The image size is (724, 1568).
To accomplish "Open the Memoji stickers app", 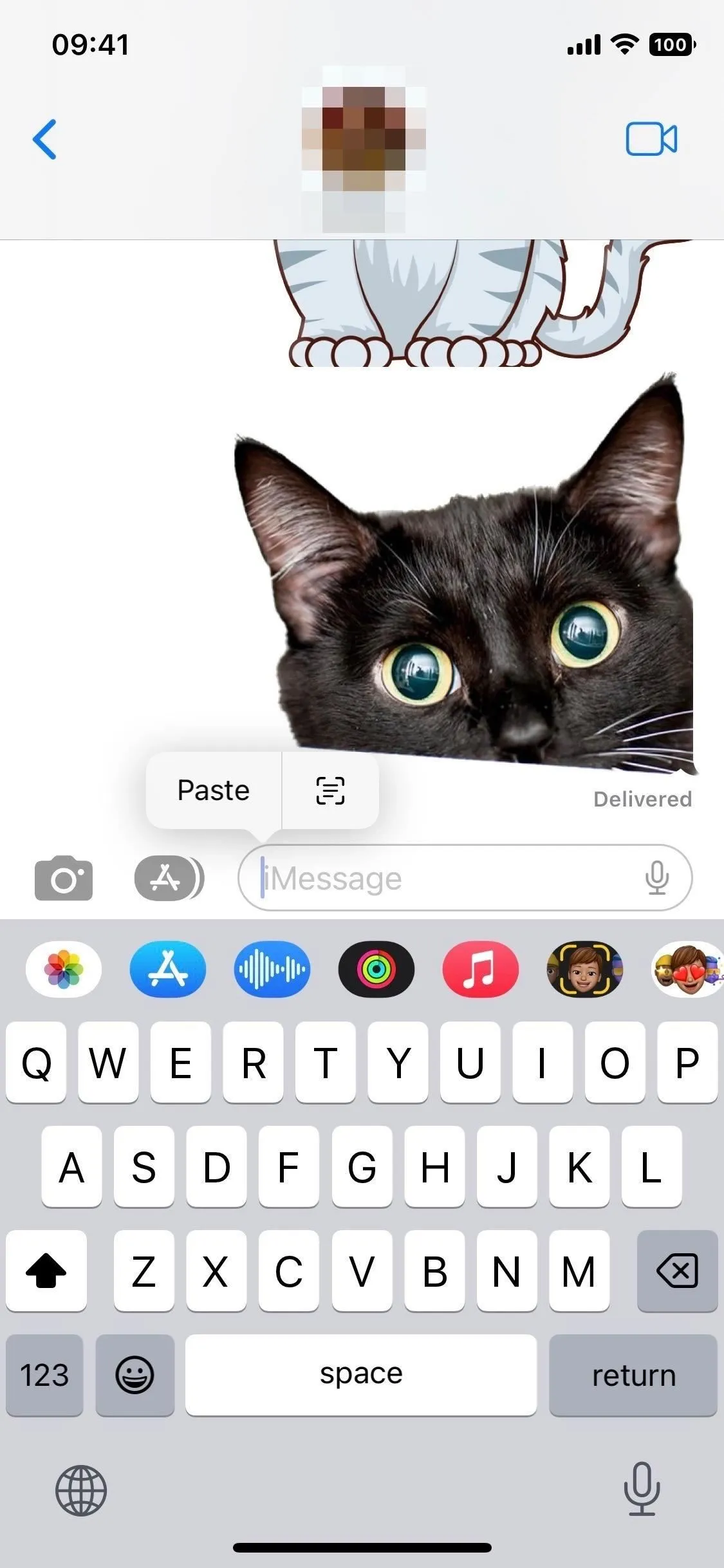I will click(x=688, y=969).
